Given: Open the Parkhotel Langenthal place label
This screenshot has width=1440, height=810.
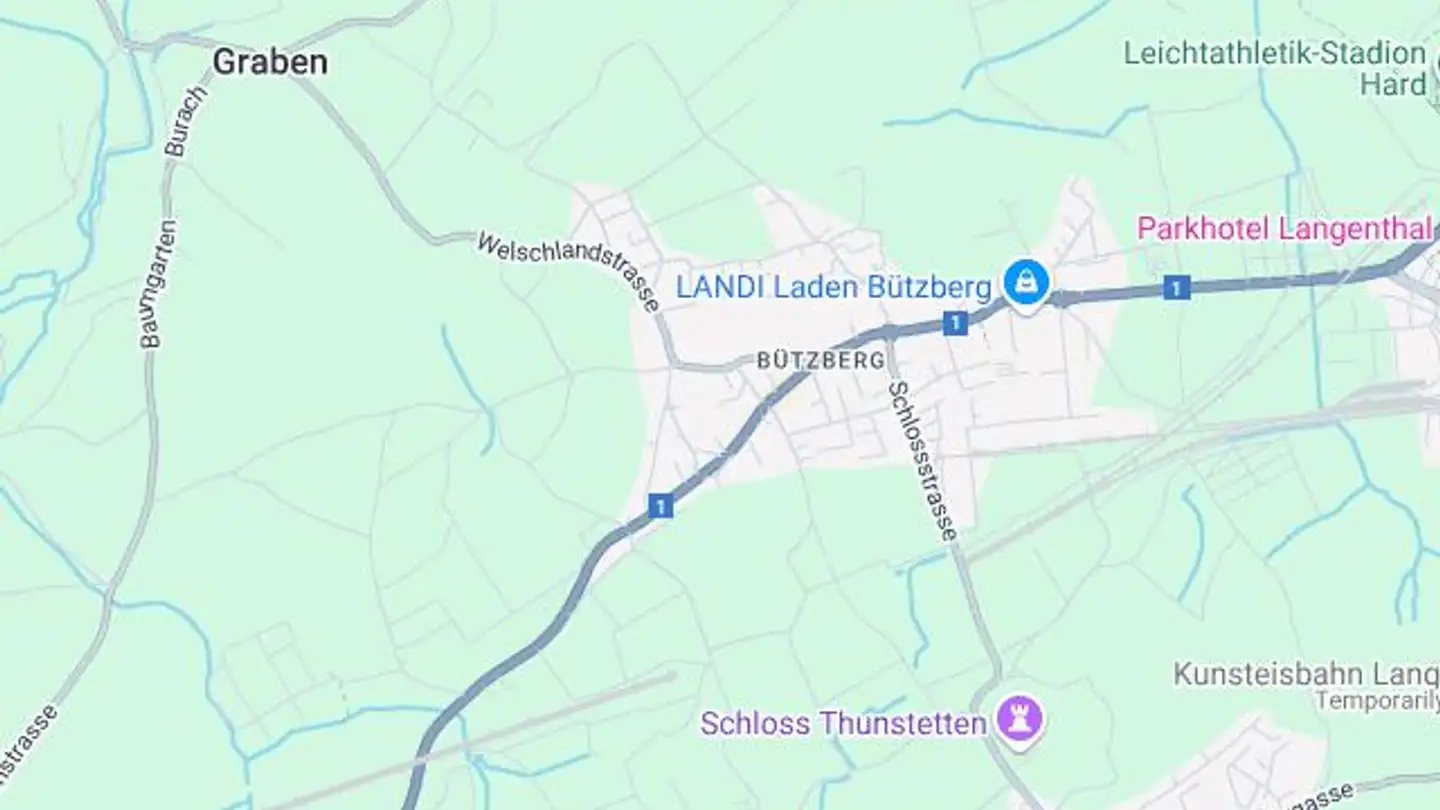Looking at the screenshot, I should pos(1284,229).
